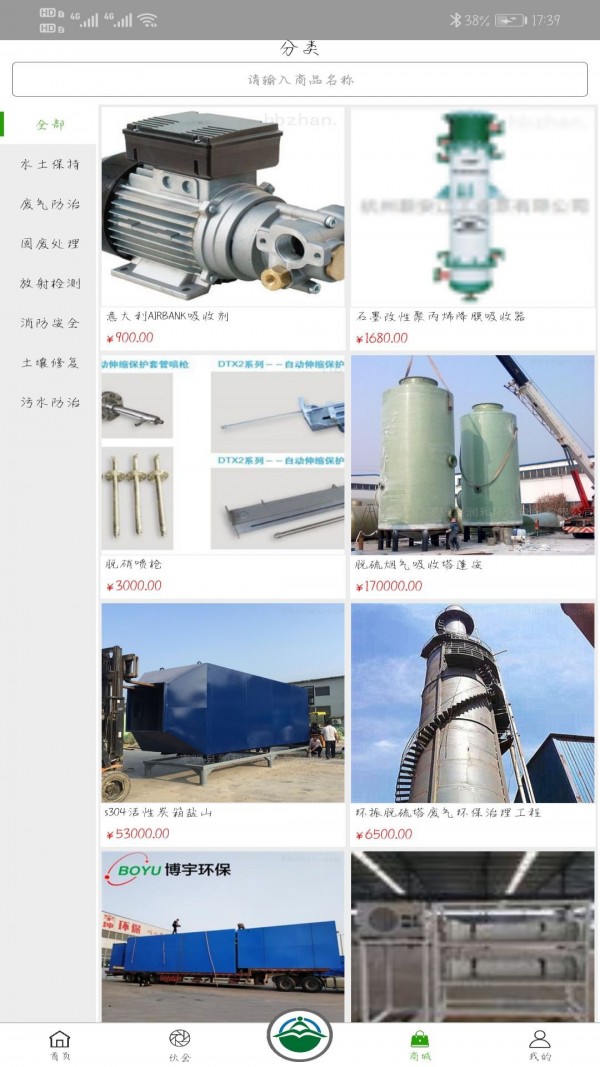The width and height of the screenshot is (600, 1067).
Task: Tap the green mountain logo button
Action: pyautogui.click(x=300, y=1035)
